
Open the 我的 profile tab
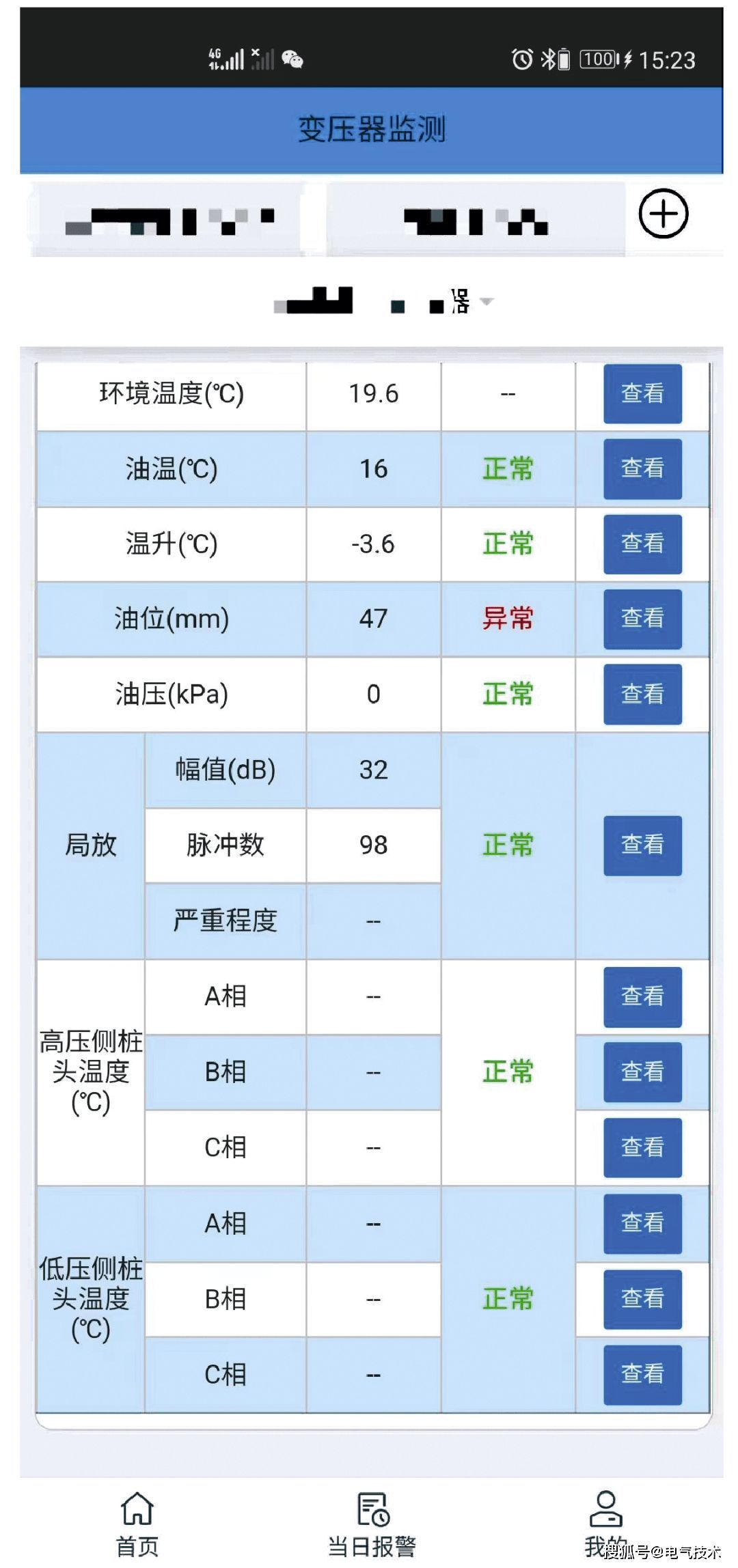click(605, 1522)
